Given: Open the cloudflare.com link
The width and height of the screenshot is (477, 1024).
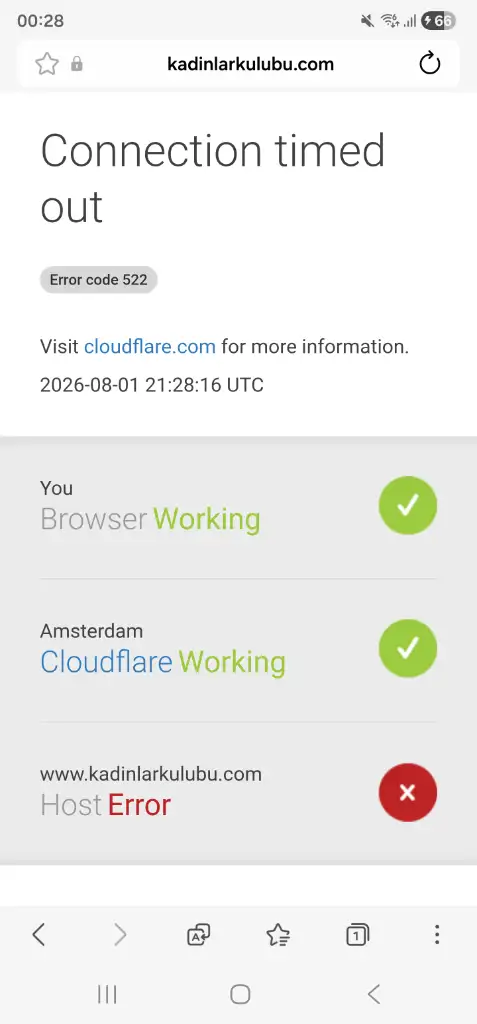Looking at the screenshot, I should tap(150, 346).
